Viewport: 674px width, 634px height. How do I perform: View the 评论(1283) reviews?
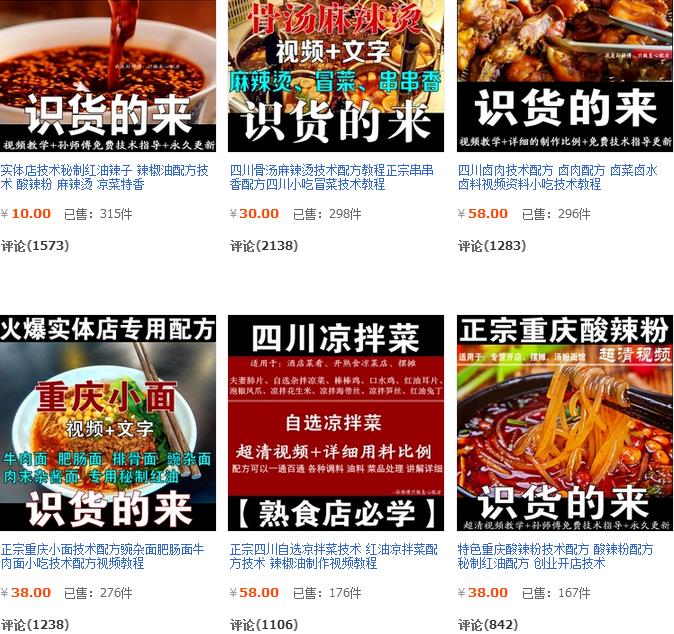[x=492, y=246]
